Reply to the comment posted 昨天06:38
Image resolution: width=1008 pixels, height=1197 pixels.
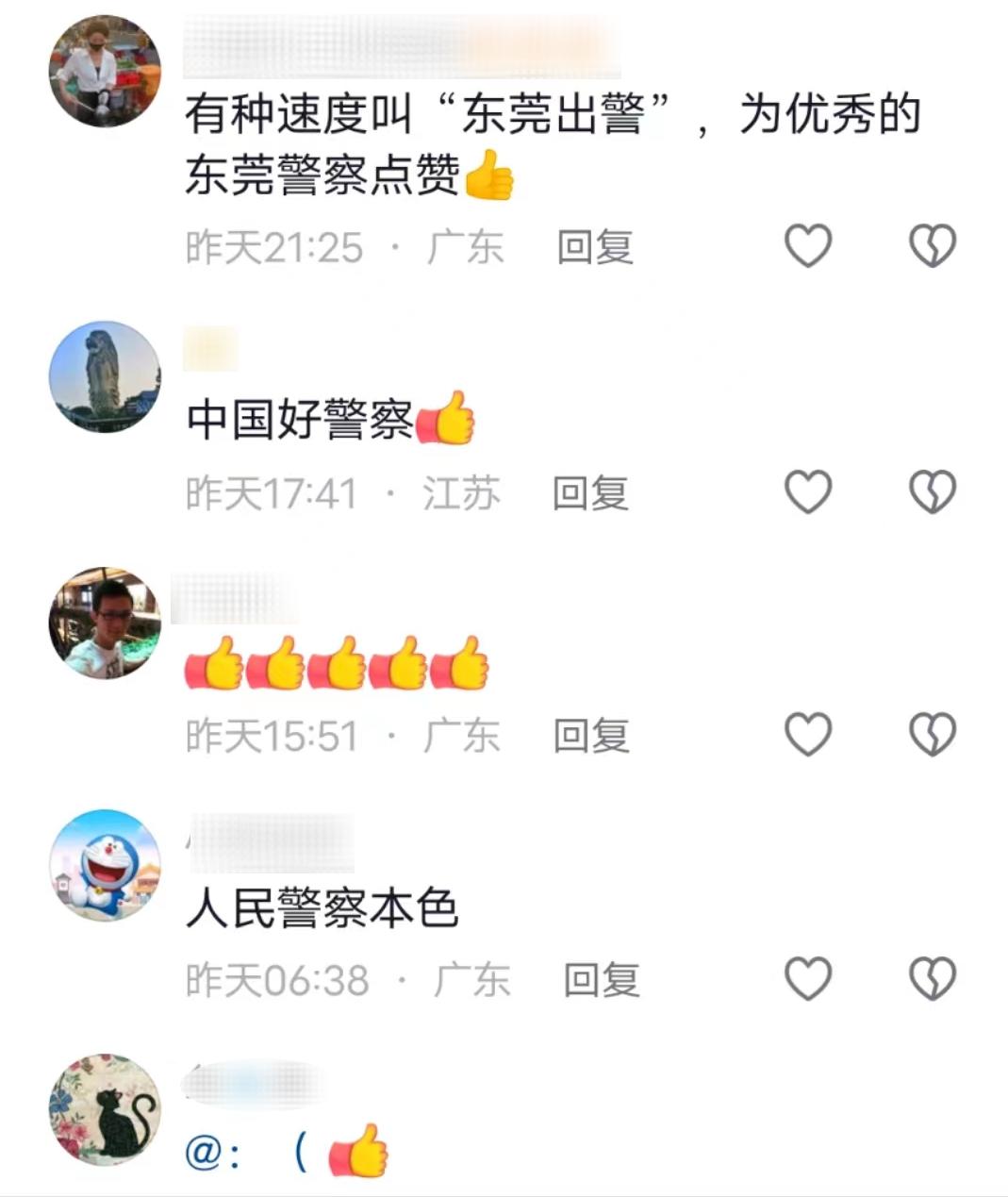pyautogui.click(x=602, y=980)
